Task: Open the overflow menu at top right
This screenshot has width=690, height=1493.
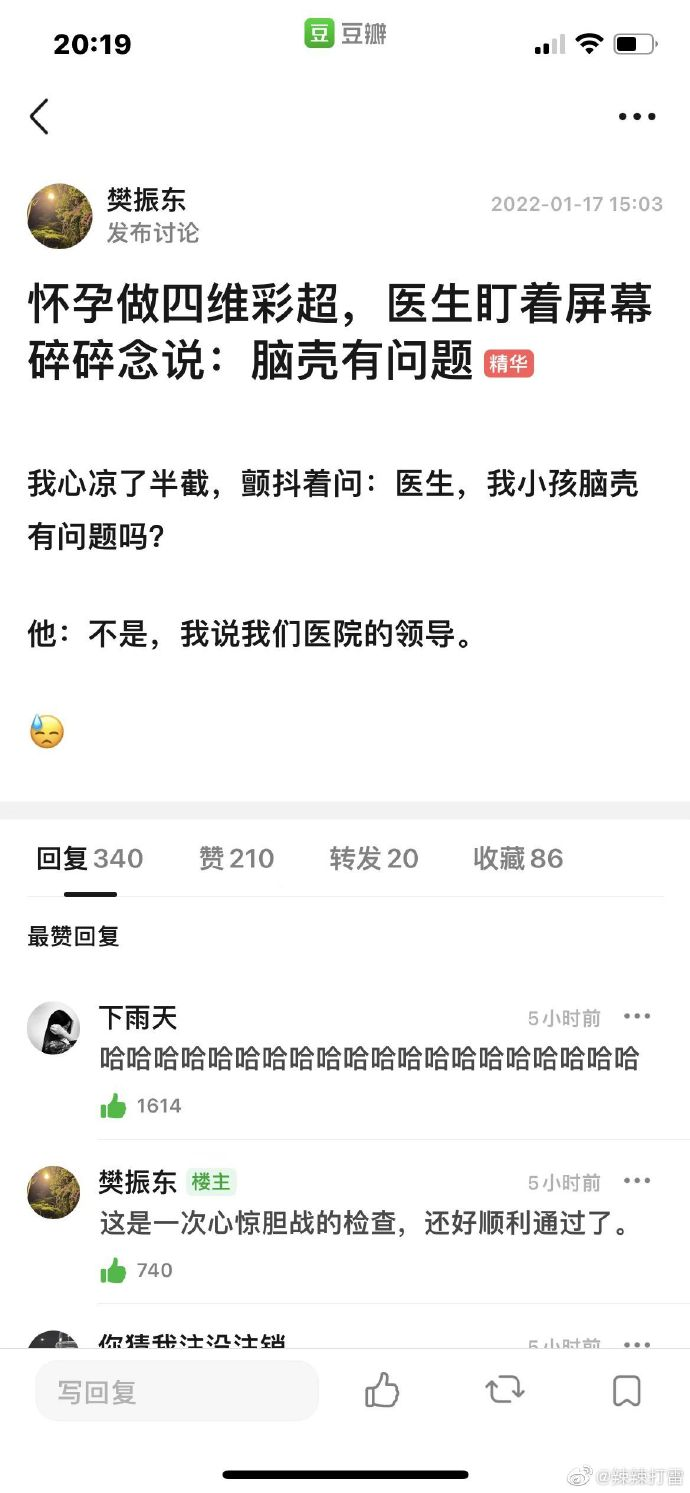Action: pyautogui.click(x=637, y=117)
